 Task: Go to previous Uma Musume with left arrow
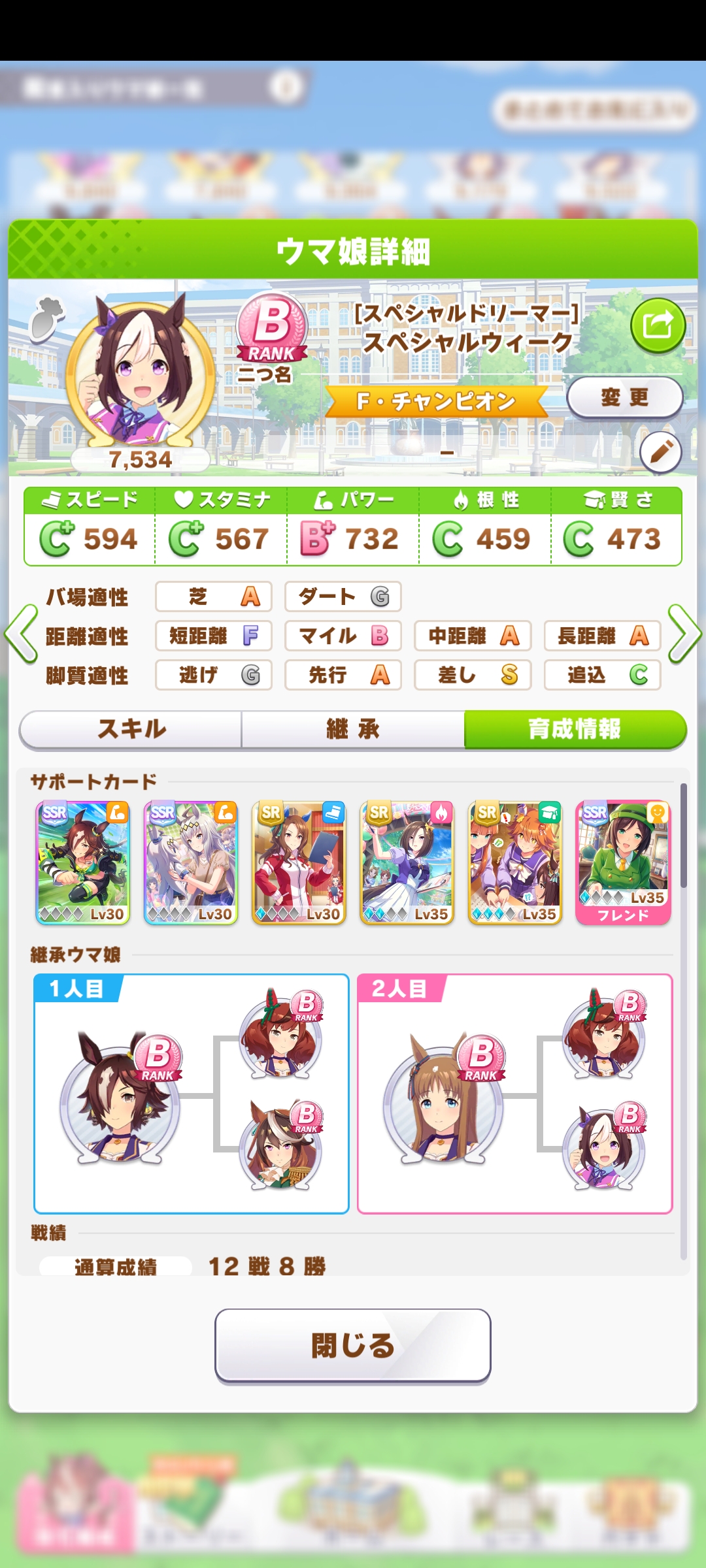(21, 634)
